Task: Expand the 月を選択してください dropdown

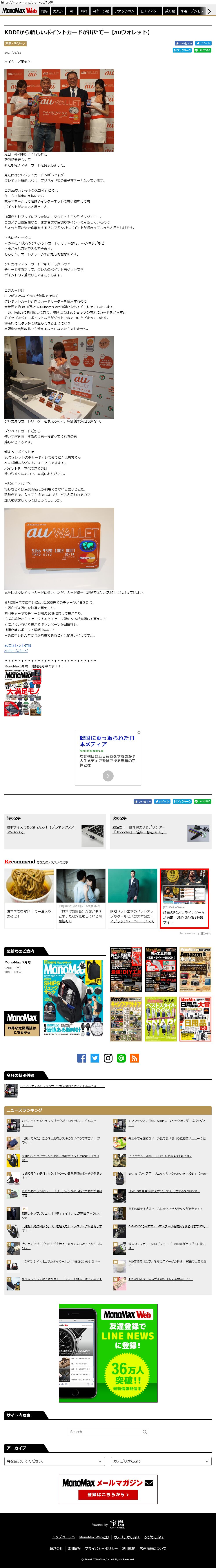Action: [55, 1461]
